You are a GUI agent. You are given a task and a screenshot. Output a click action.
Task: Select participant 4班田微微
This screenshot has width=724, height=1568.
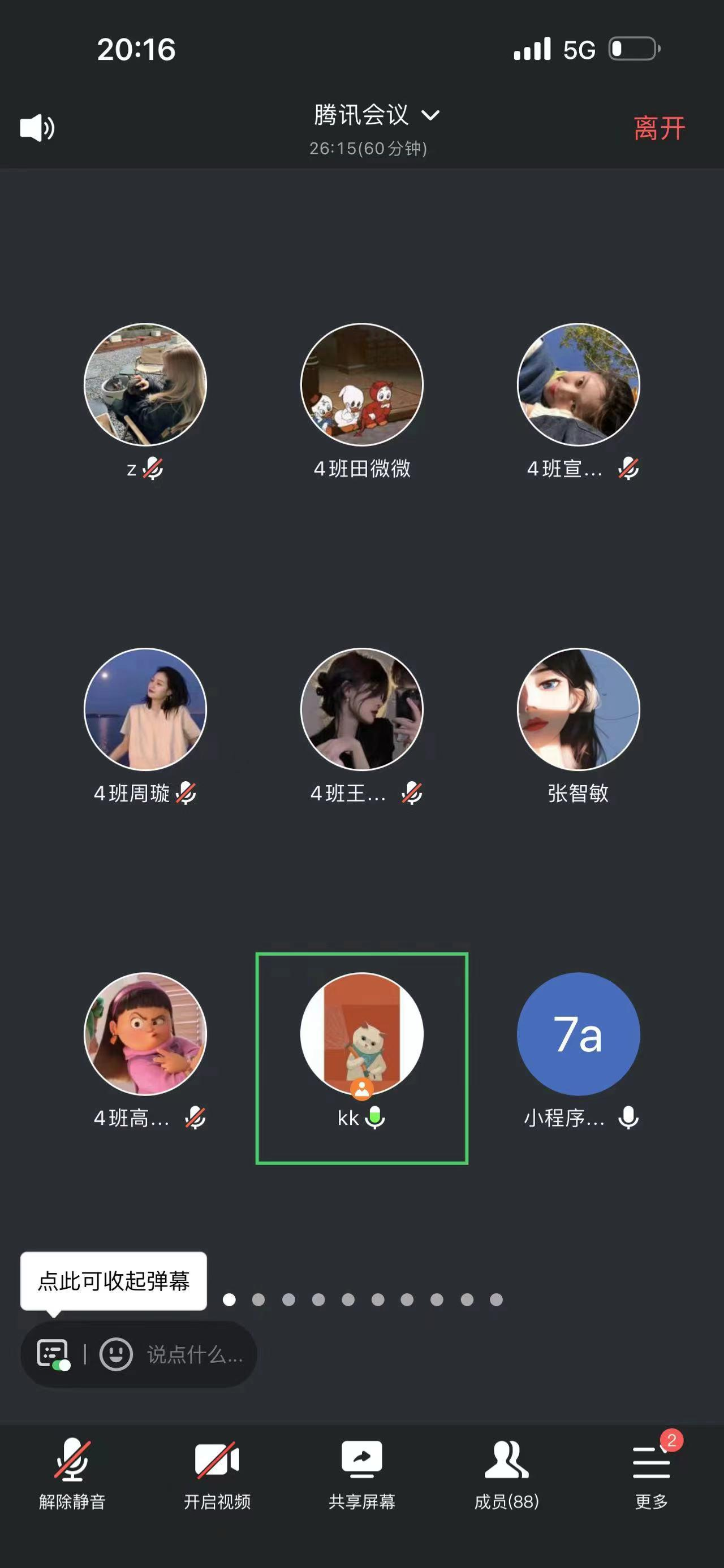click(361, 385)
